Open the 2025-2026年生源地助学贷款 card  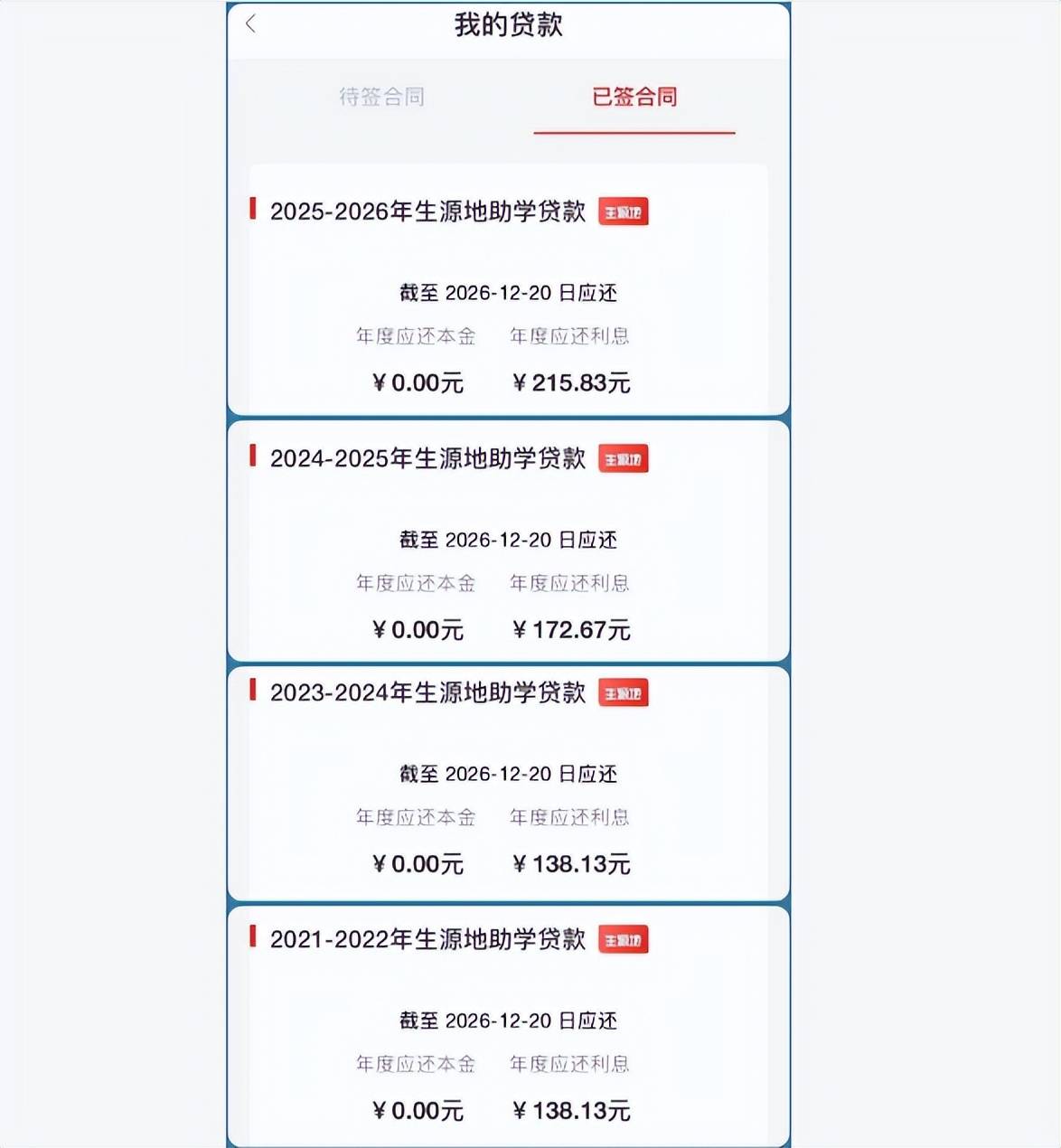[x=508, y=289]
